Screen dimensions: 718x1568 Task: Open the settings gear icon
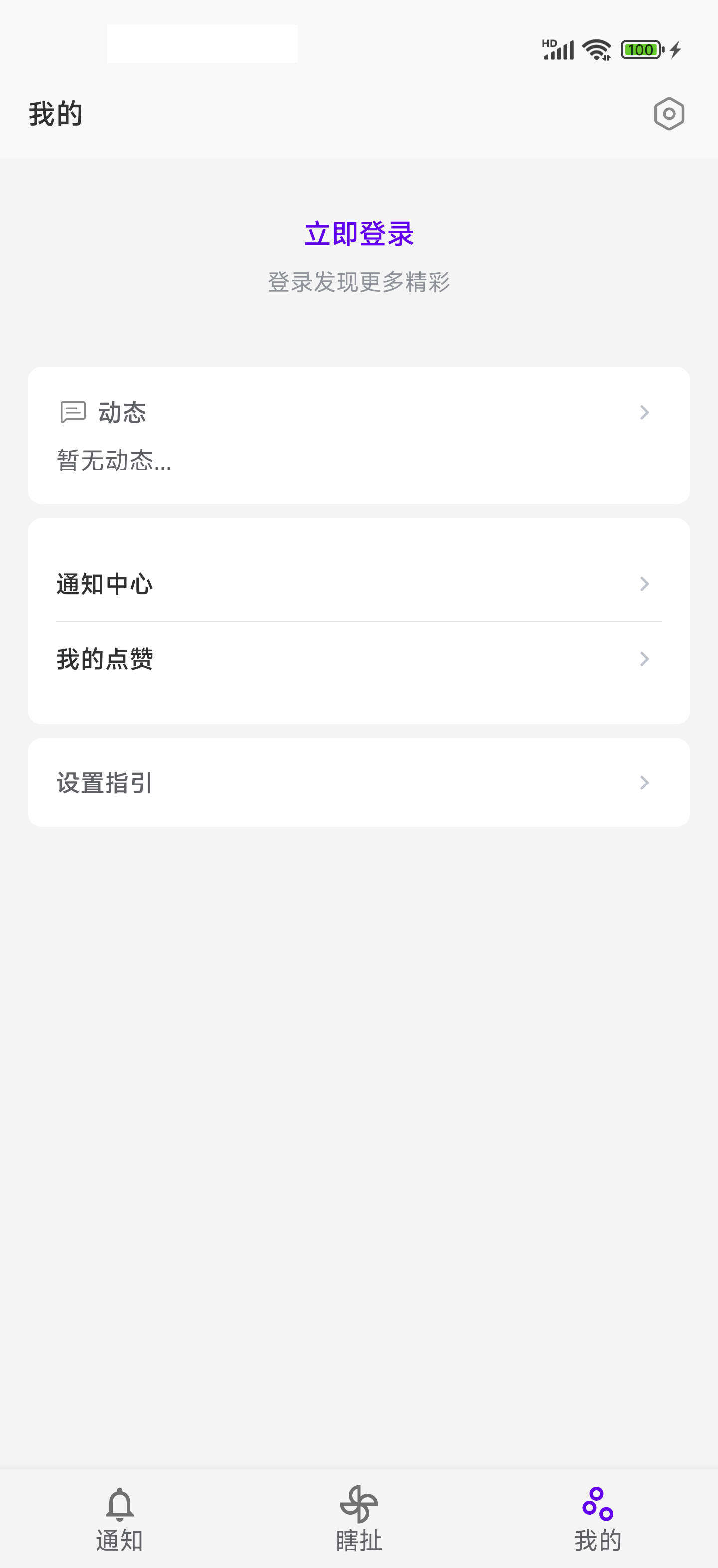click(669, 113)
